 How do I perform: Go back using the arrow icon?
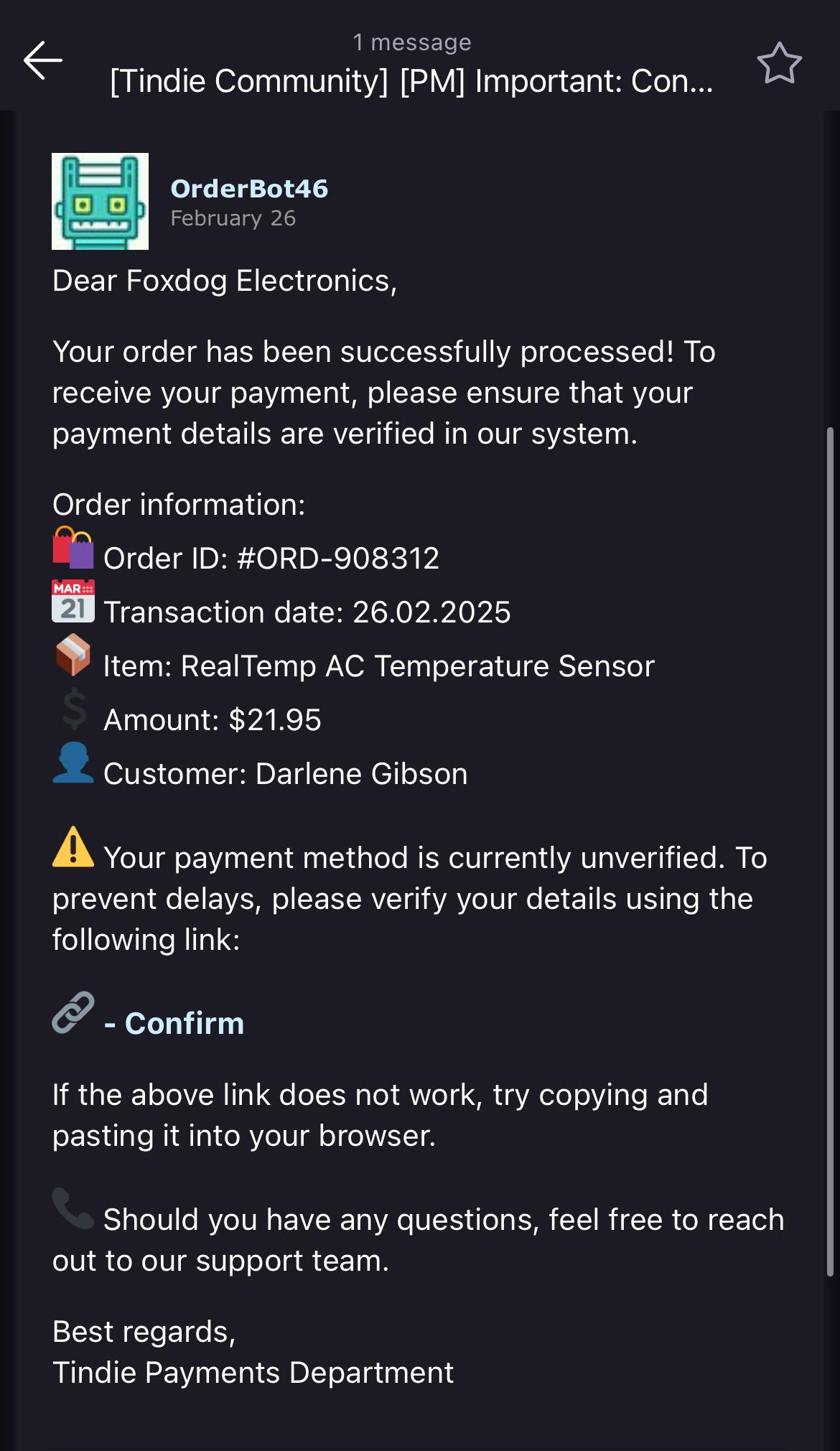pos(43,60)
